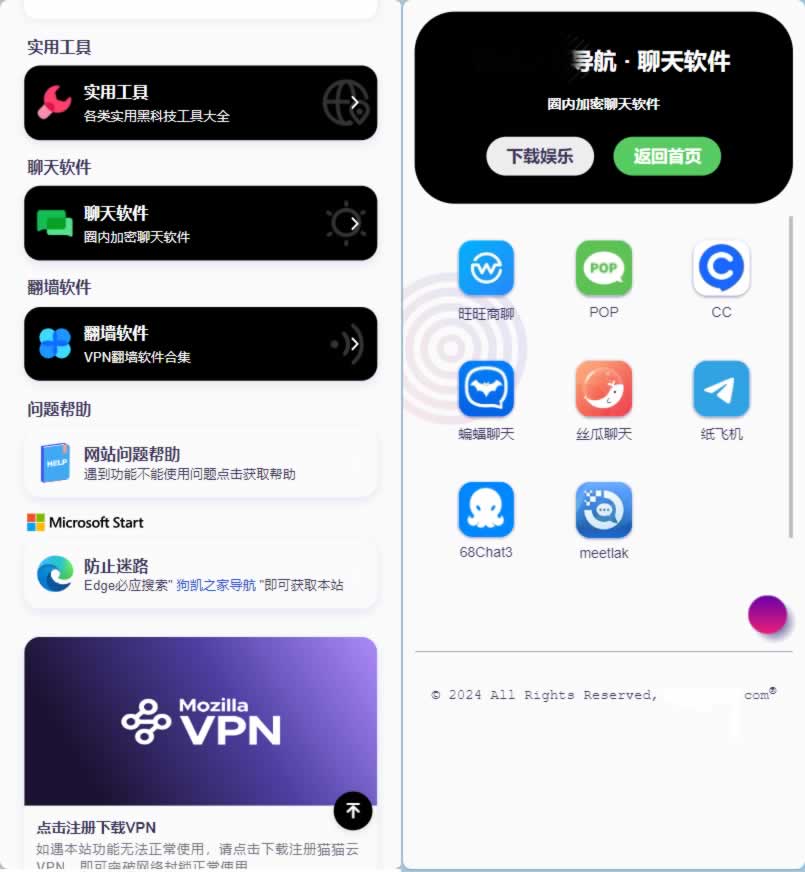Image resolution: width=805 pixels, height=872 pixels.
Task: Open the 防止迷路 Edge card
Action: [200, 575]
